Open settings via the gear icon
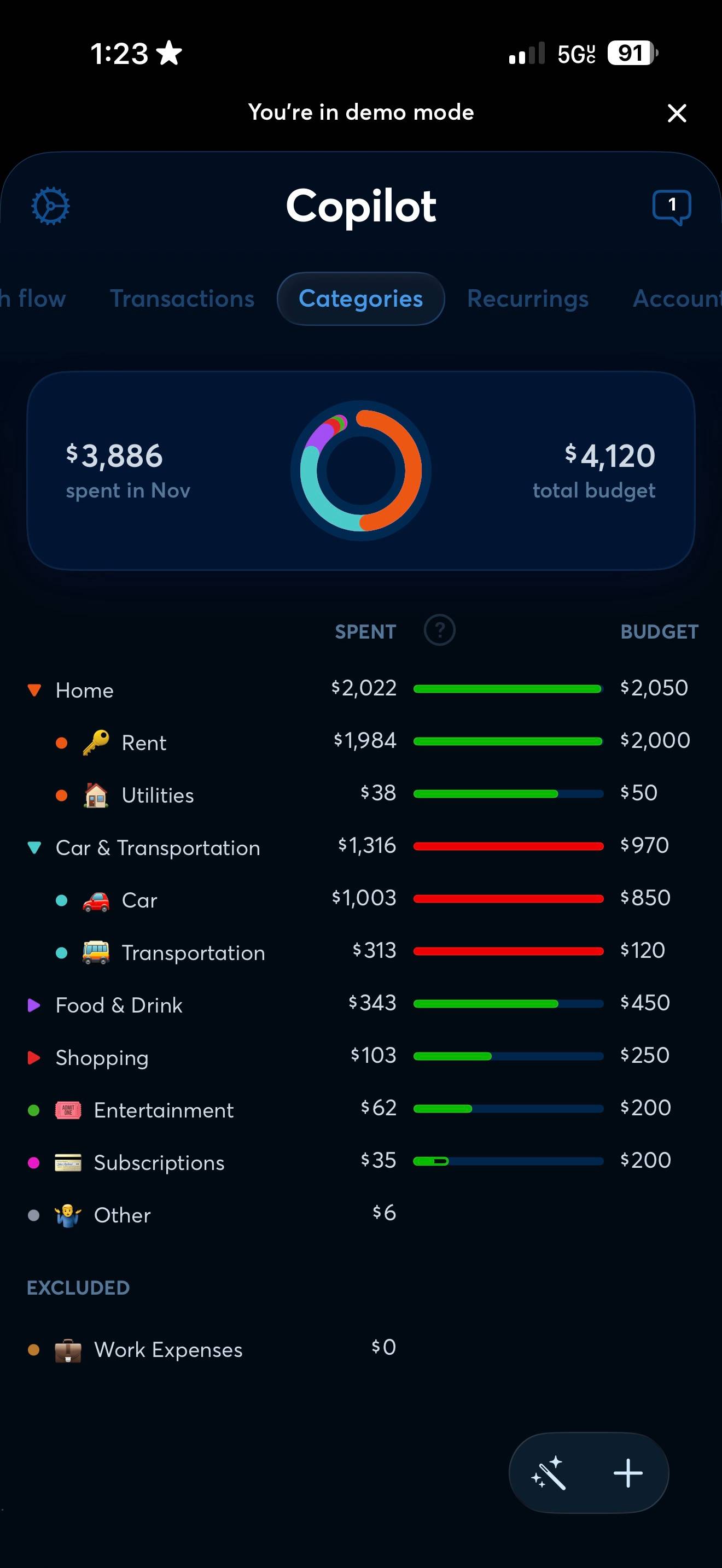Screen dimensions: 722x1568 click(50, 206)
